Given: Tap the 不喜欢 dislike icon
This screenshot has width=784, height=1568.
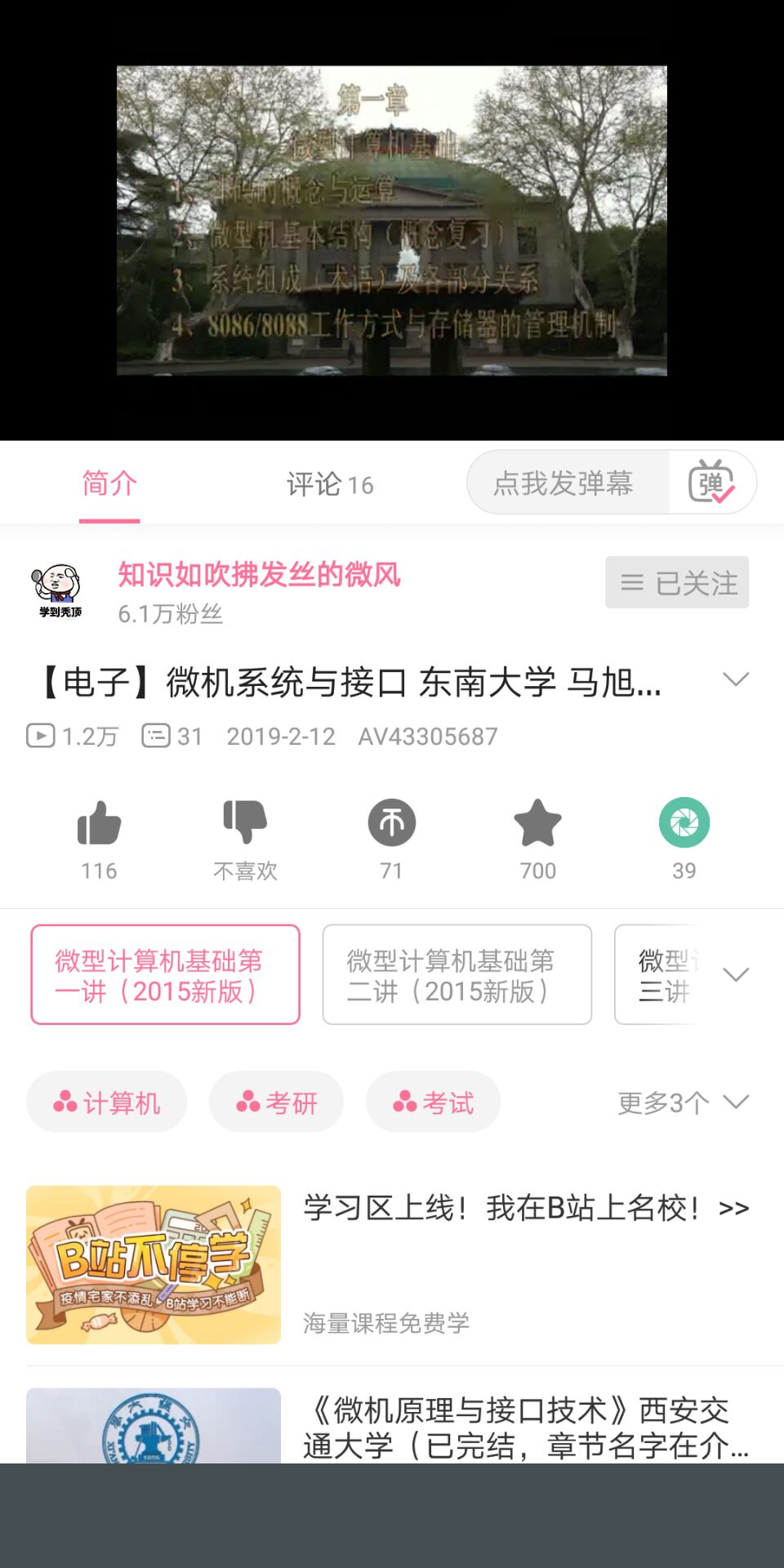Looking at the screenshot, I should [x=245, y=823].
